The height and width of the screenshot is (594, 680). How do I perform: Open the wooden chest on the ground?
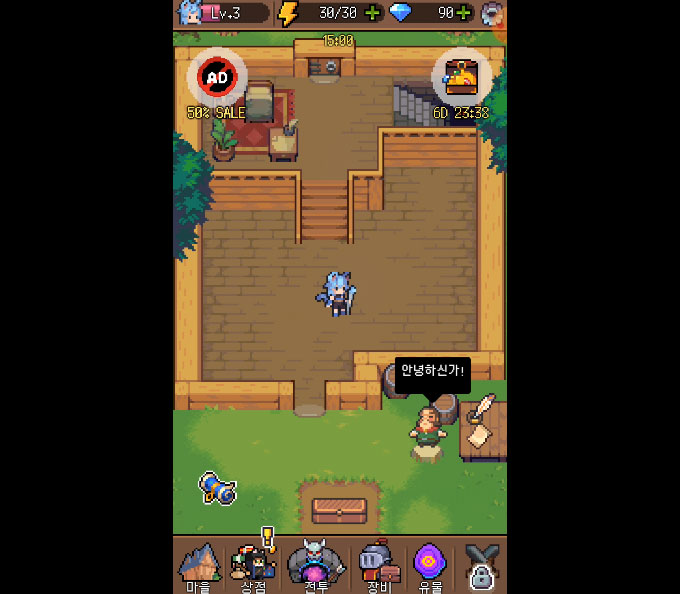tap(339, 509)
